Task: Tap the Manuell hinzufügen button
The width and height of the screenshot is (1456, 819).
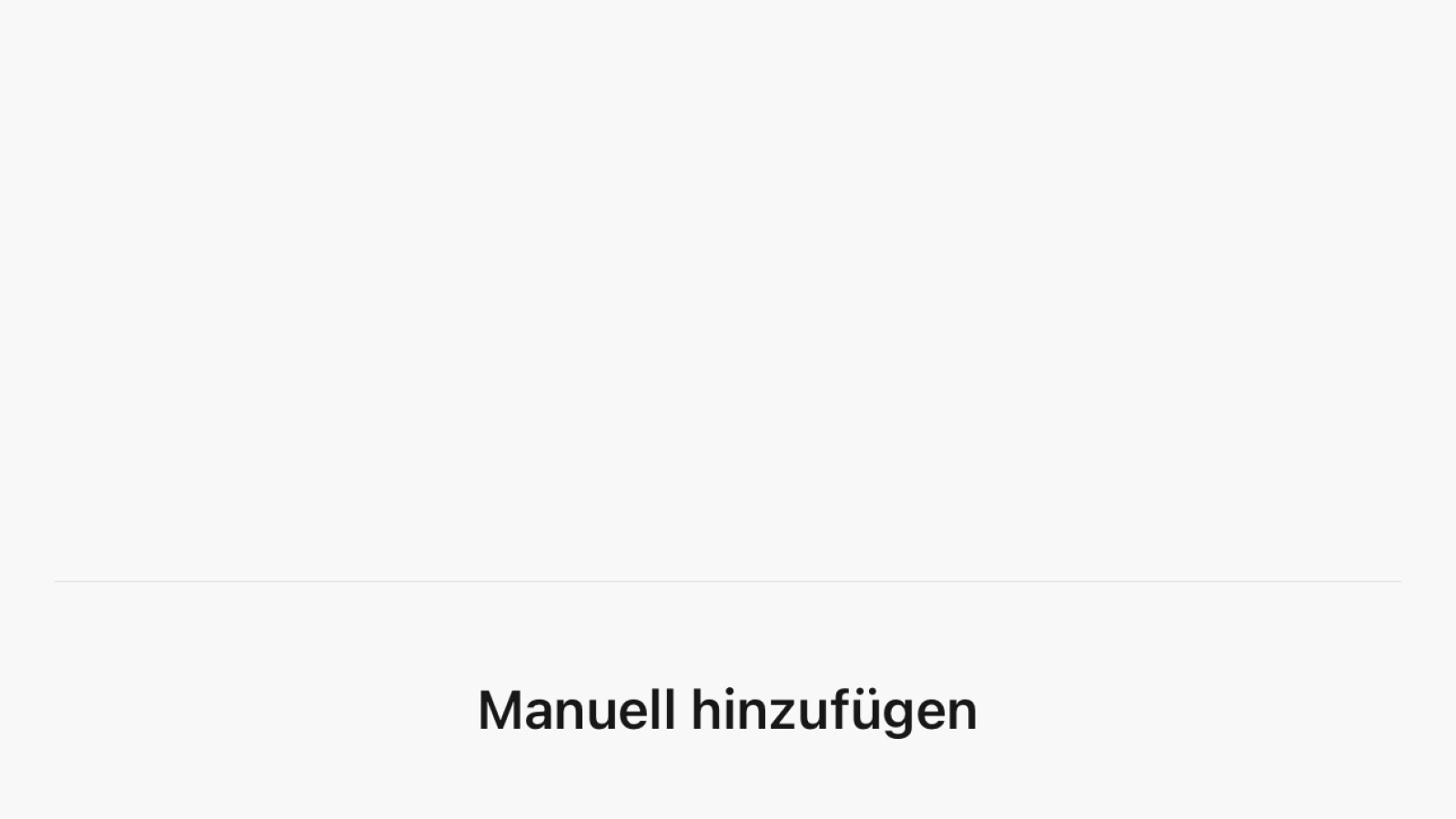Action: (x=727, y=710)
